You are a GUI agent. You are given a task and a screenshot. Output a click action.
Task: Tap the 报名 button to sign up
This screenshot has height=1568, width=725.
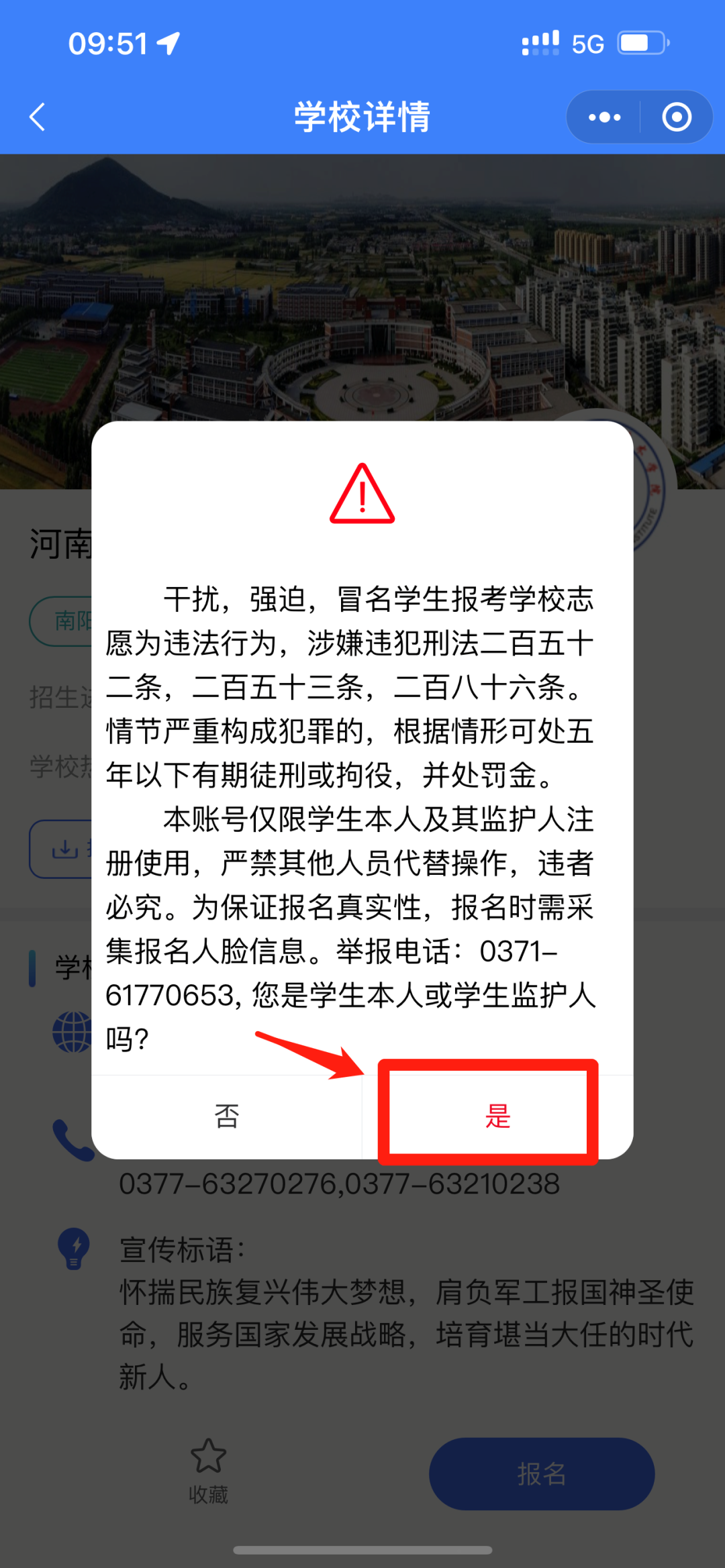tap(541, 1474)
